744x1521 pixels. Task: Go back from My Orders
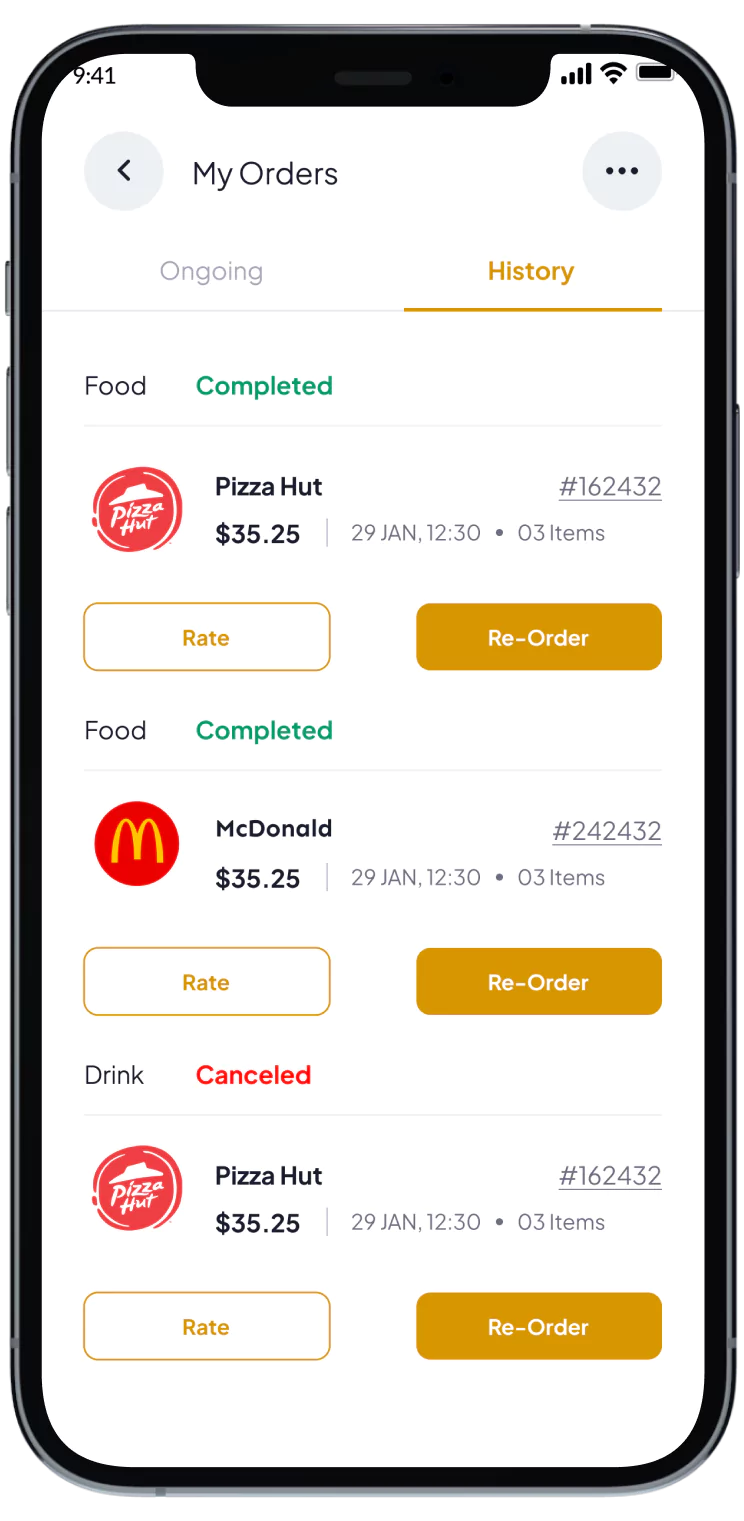point(124,171)
